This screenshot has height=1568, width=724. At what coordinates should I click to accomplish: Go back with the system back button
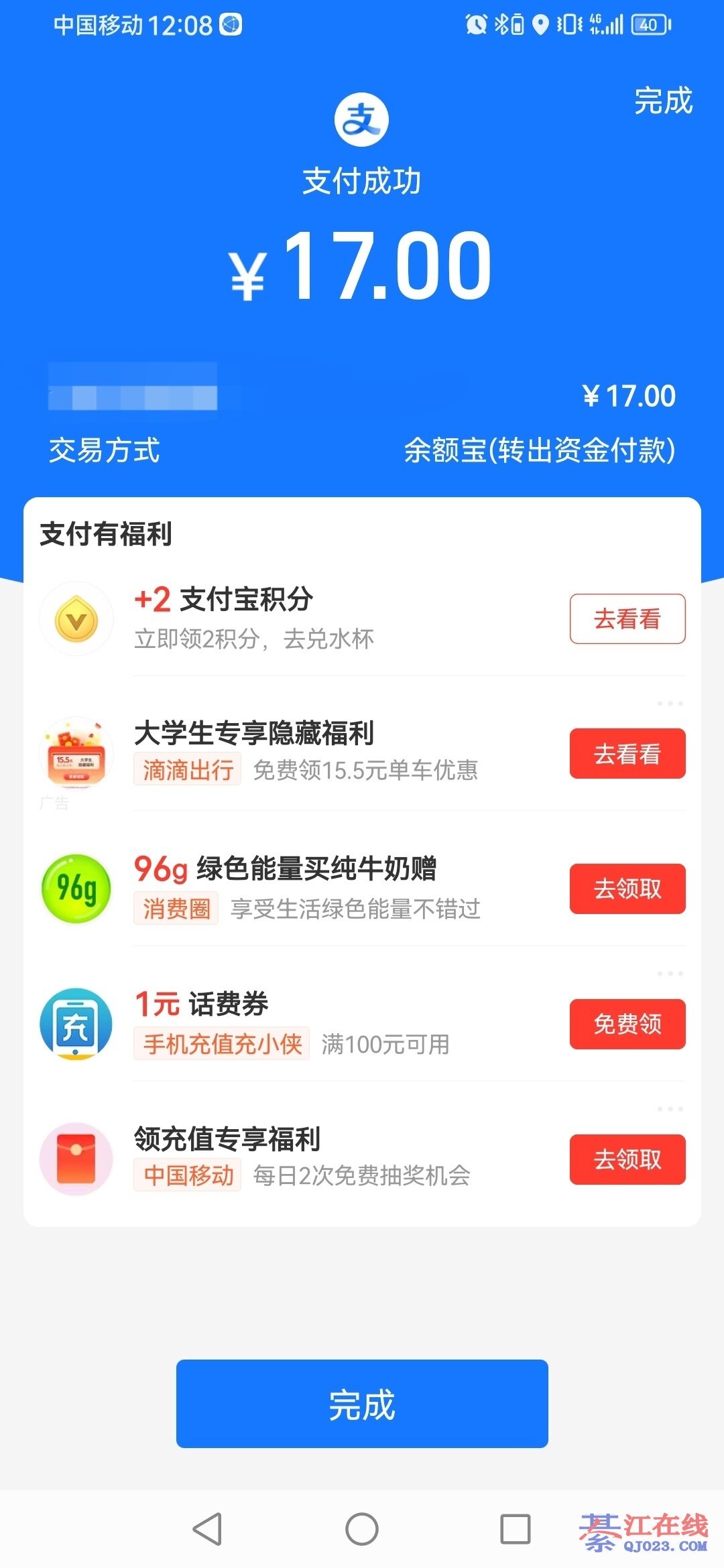[207, 1529]
